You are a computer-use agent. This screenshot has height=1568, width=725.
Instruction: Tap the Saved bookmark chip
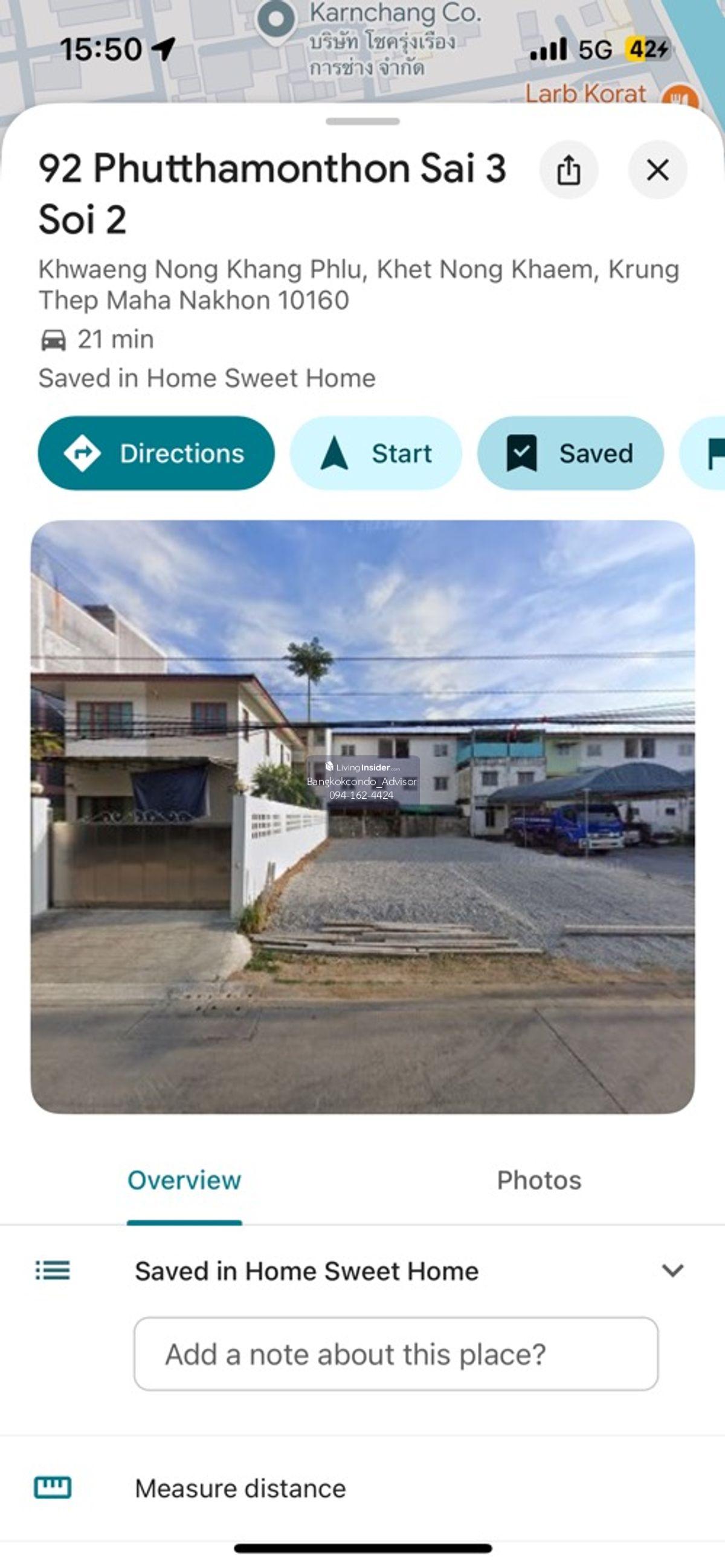[570, 453]
